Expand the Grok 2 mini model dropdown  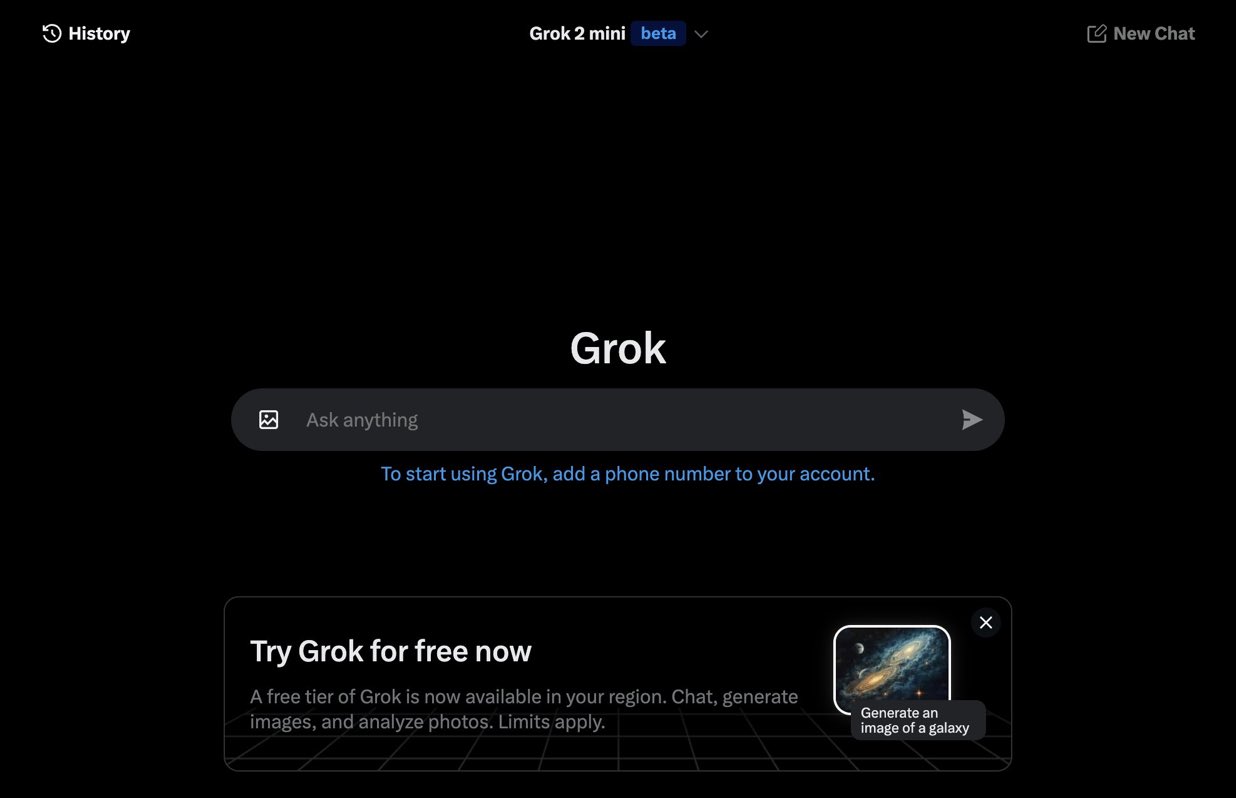click(701, 34)
